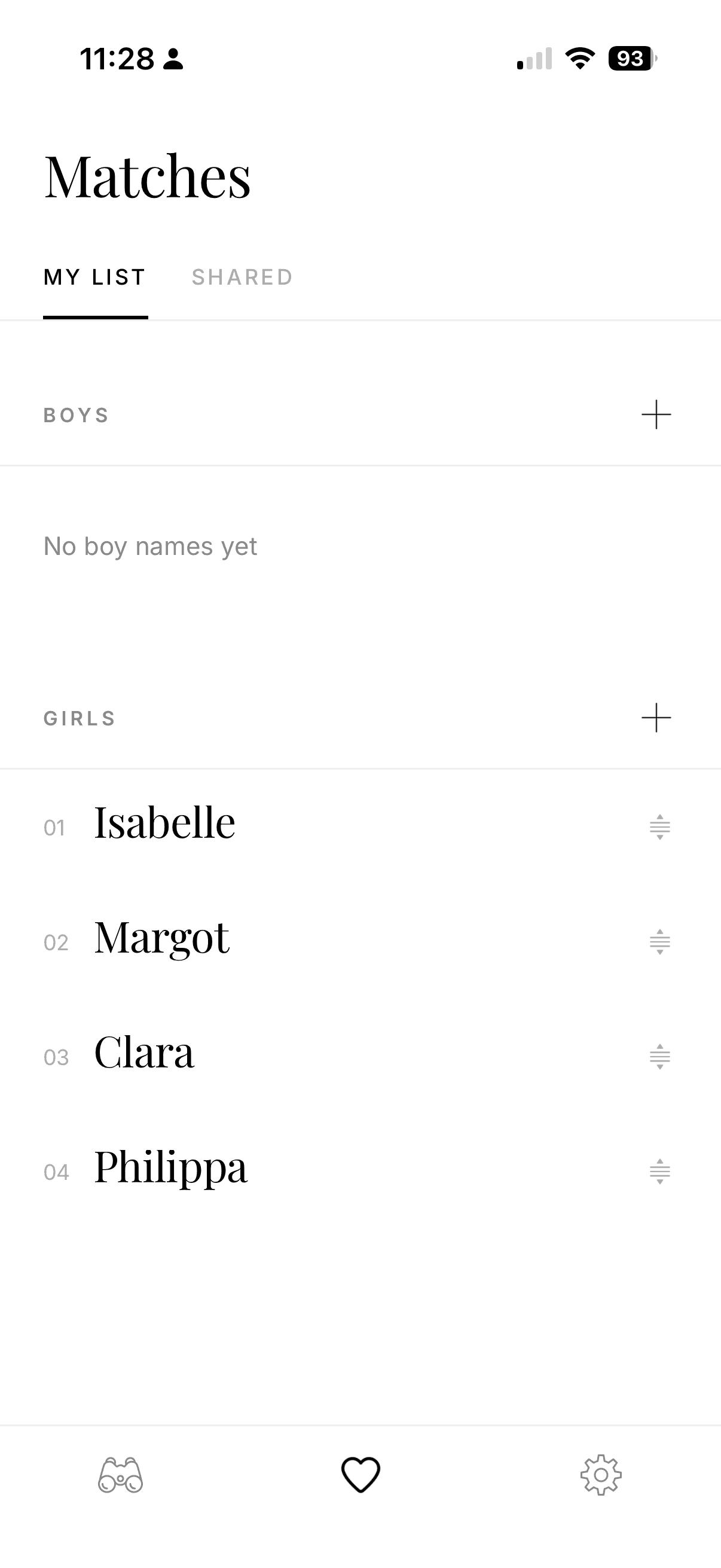Select the My List tab
Image resolution: width=721 pixels, height=1568 pixels.
95,277
